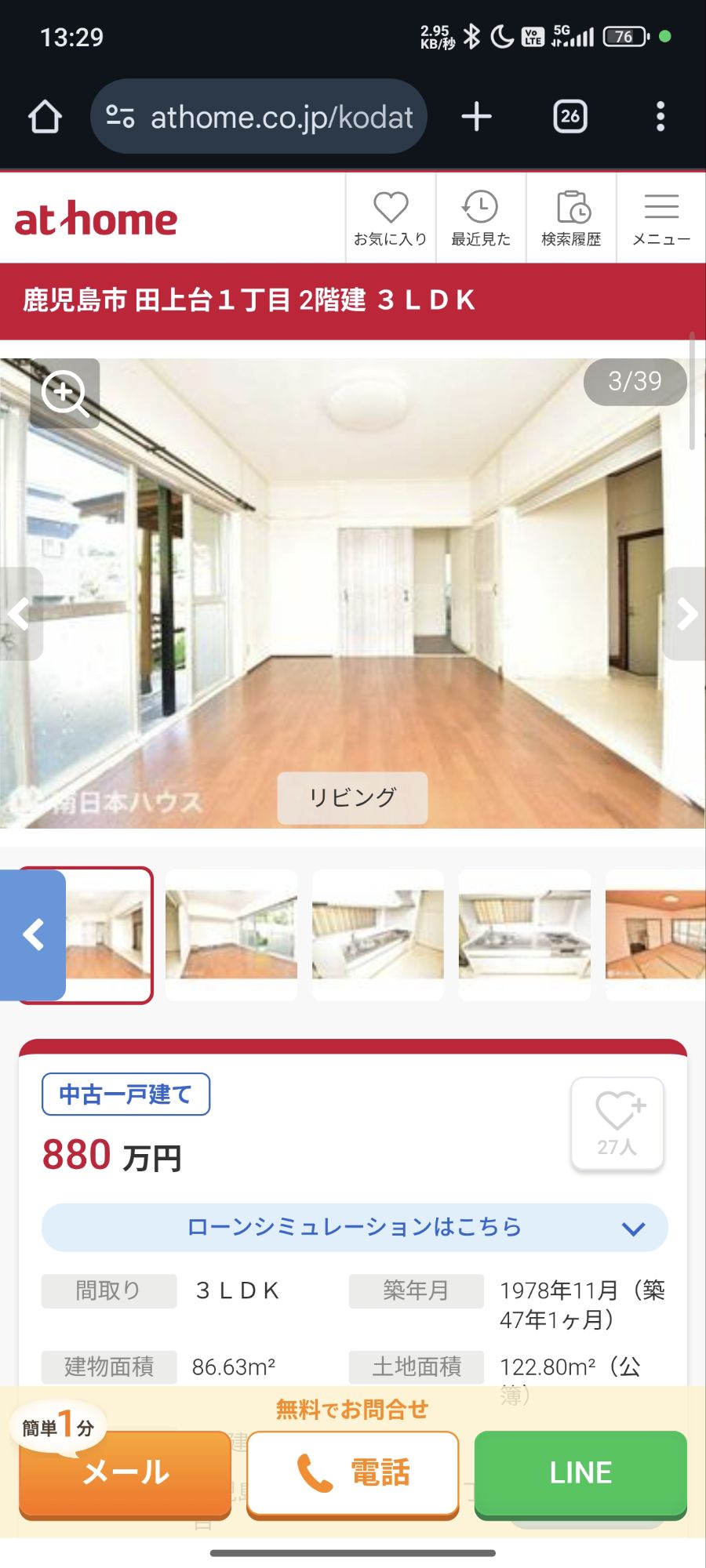Open a new browser tab
The image size is (706, 1568).
(476, 117)
